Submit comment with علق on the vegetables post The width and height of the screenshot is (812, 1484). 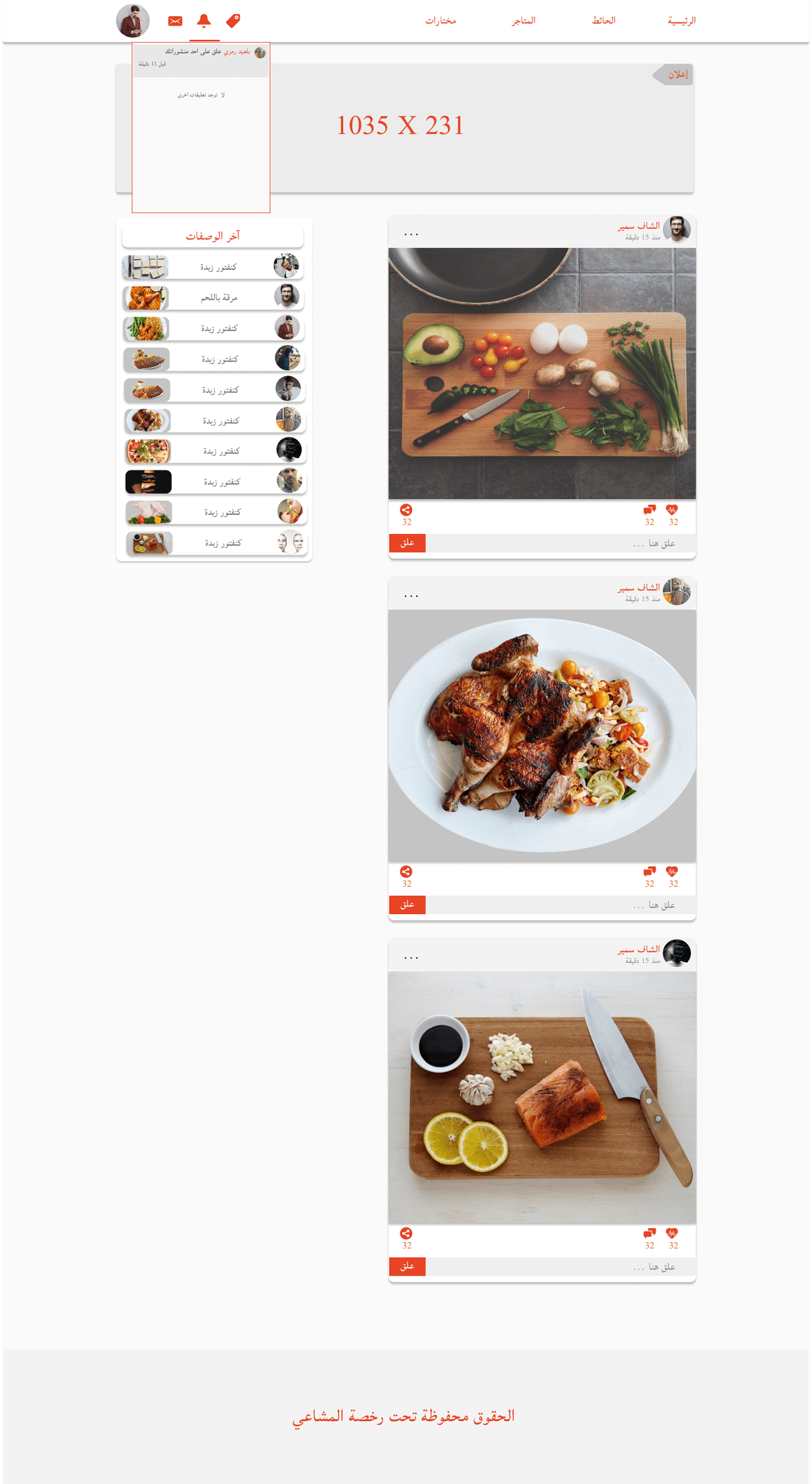pos(407,543)
